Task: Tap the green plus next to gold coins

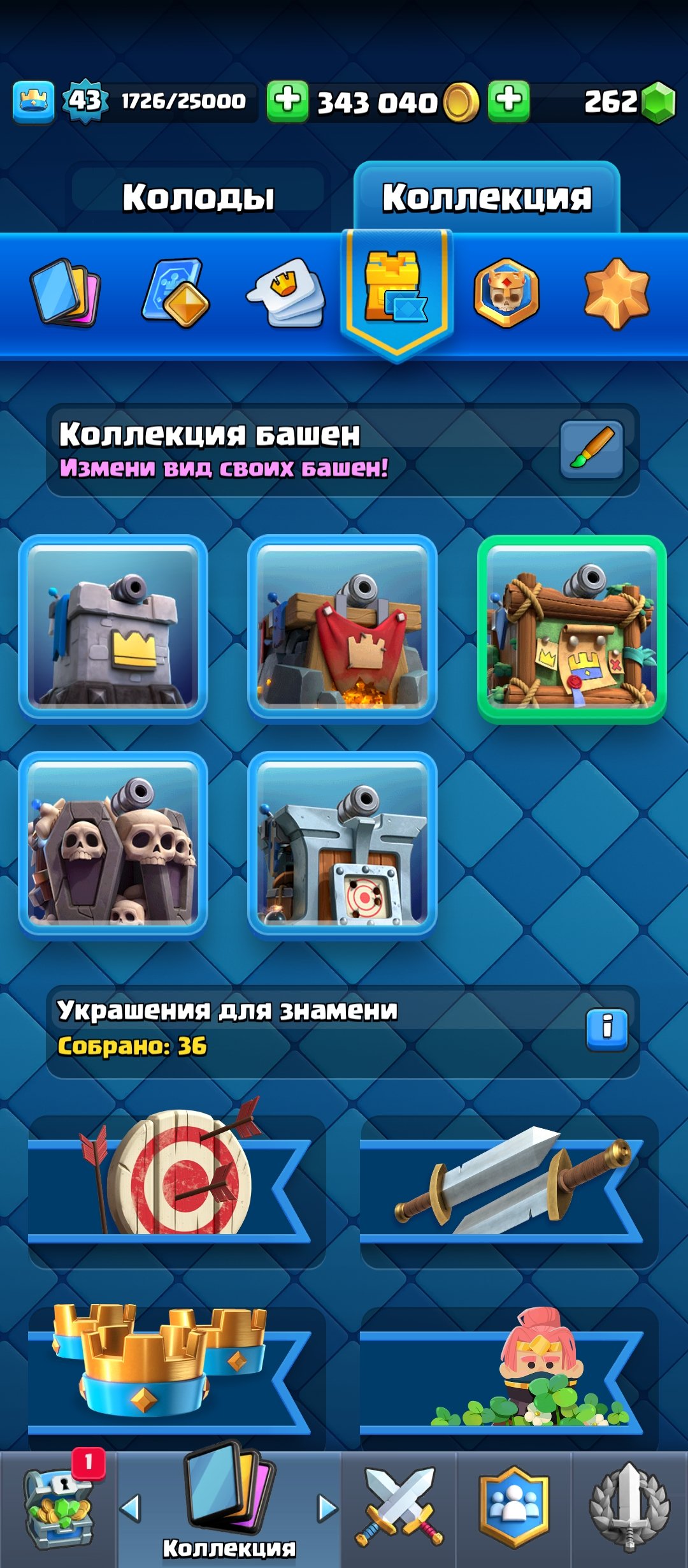Action: pyautogui.click(x=287, y=101)
